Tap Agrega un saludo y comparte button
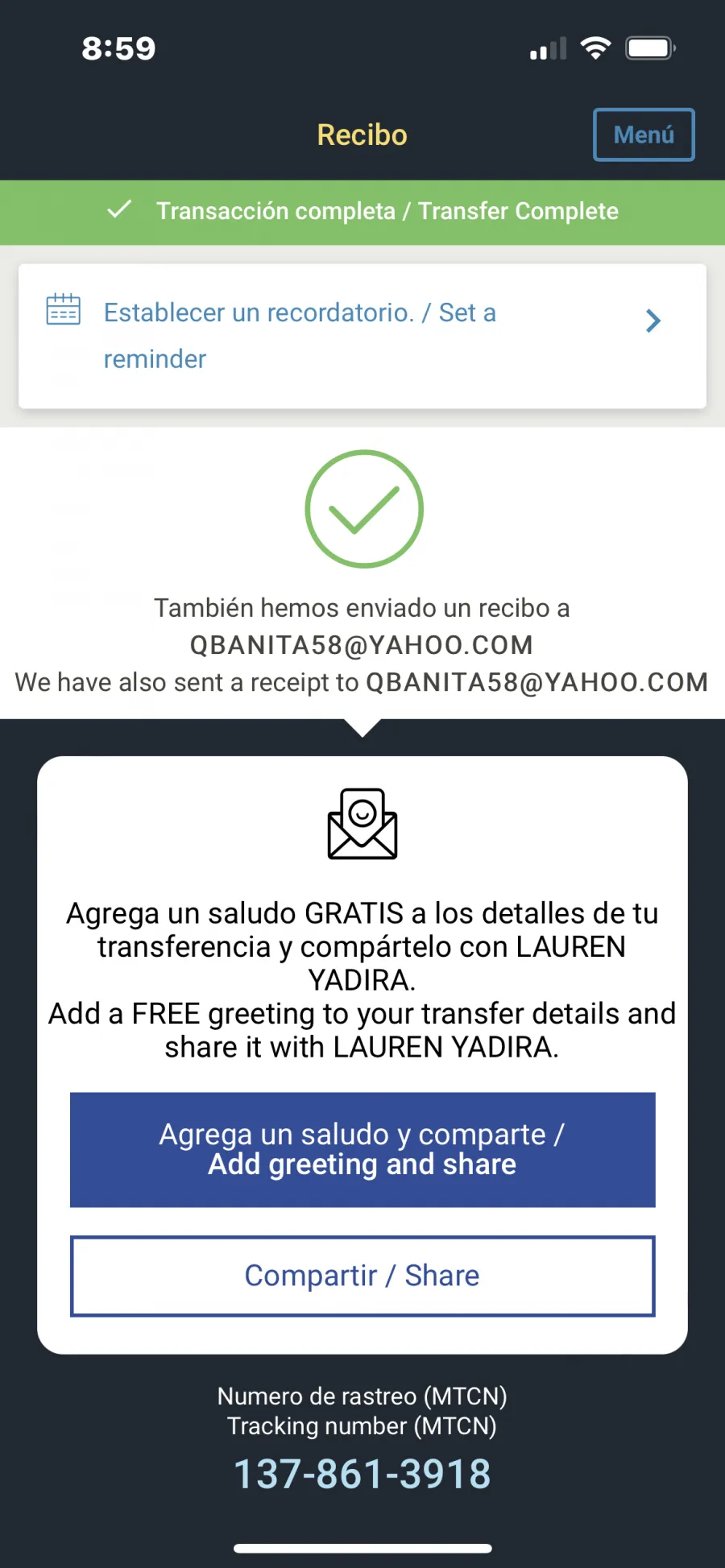The image size is (725, 1568). tap(362, 1149)
